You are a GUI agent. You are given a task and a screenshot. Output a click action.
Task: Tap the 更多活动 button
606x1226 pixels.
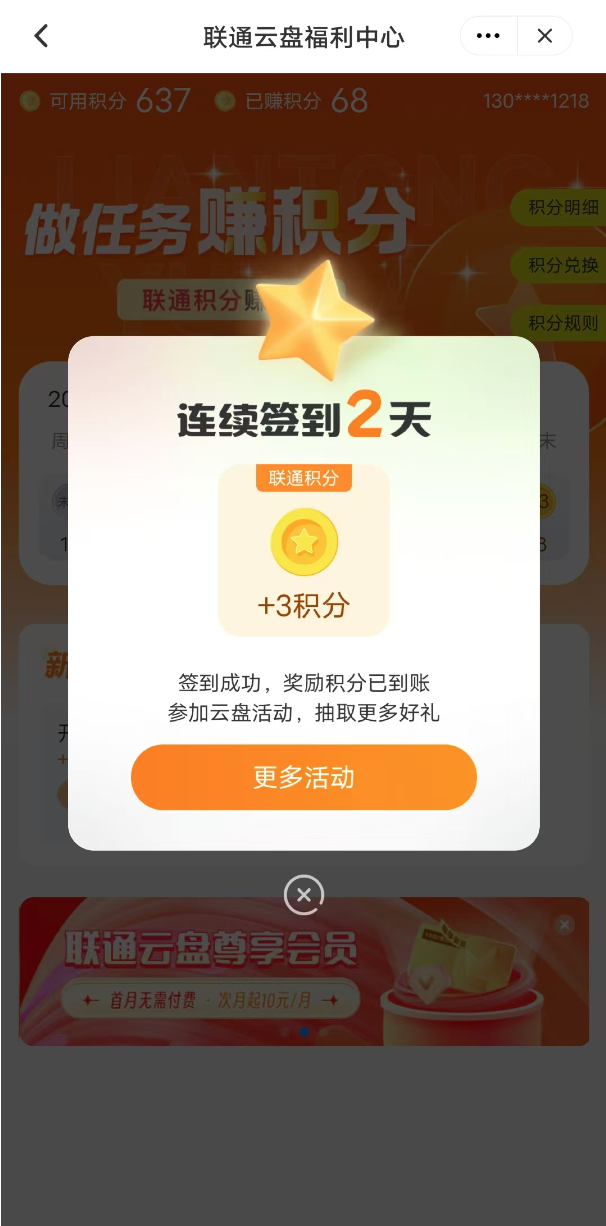click(303, 777)
